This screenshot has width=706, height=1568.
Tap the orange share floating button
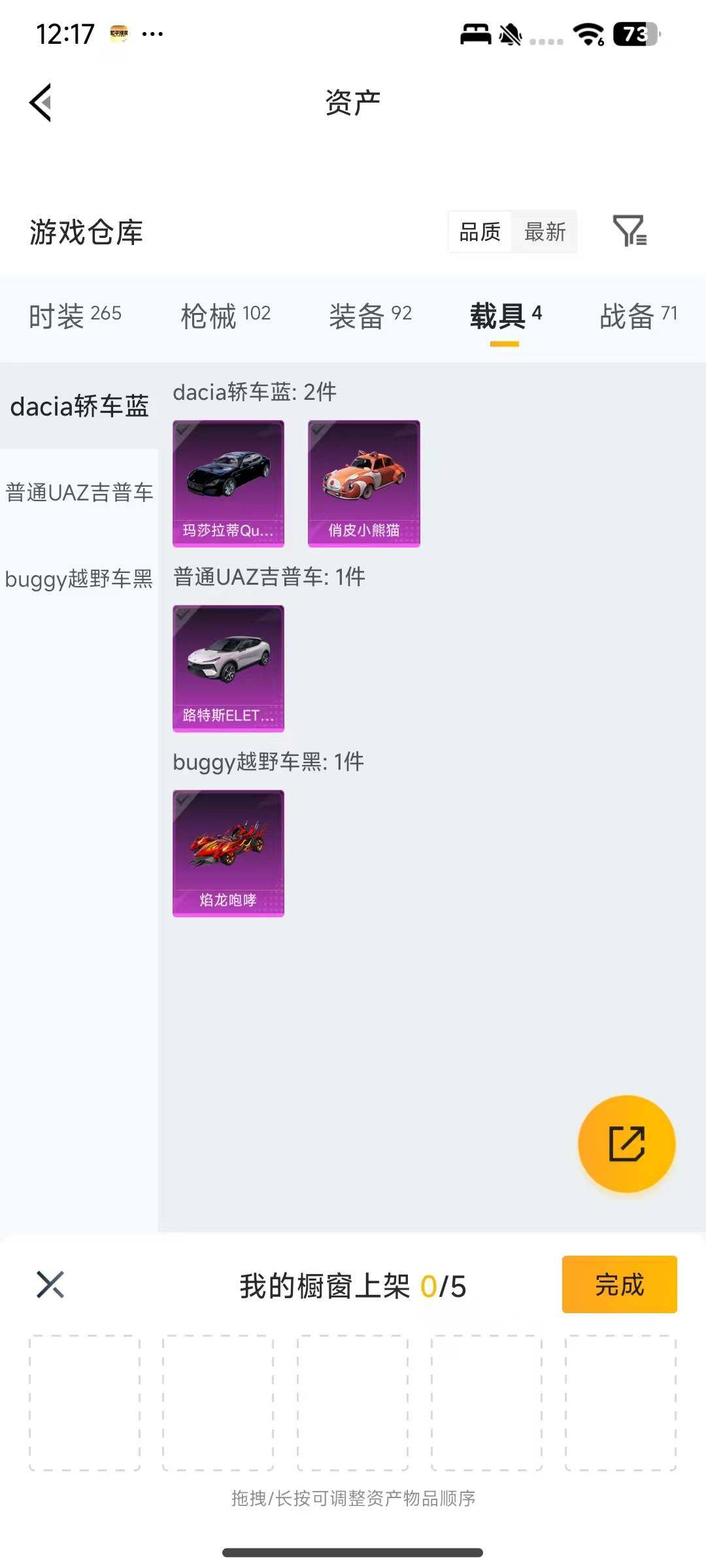click(x=626, y=1145)
